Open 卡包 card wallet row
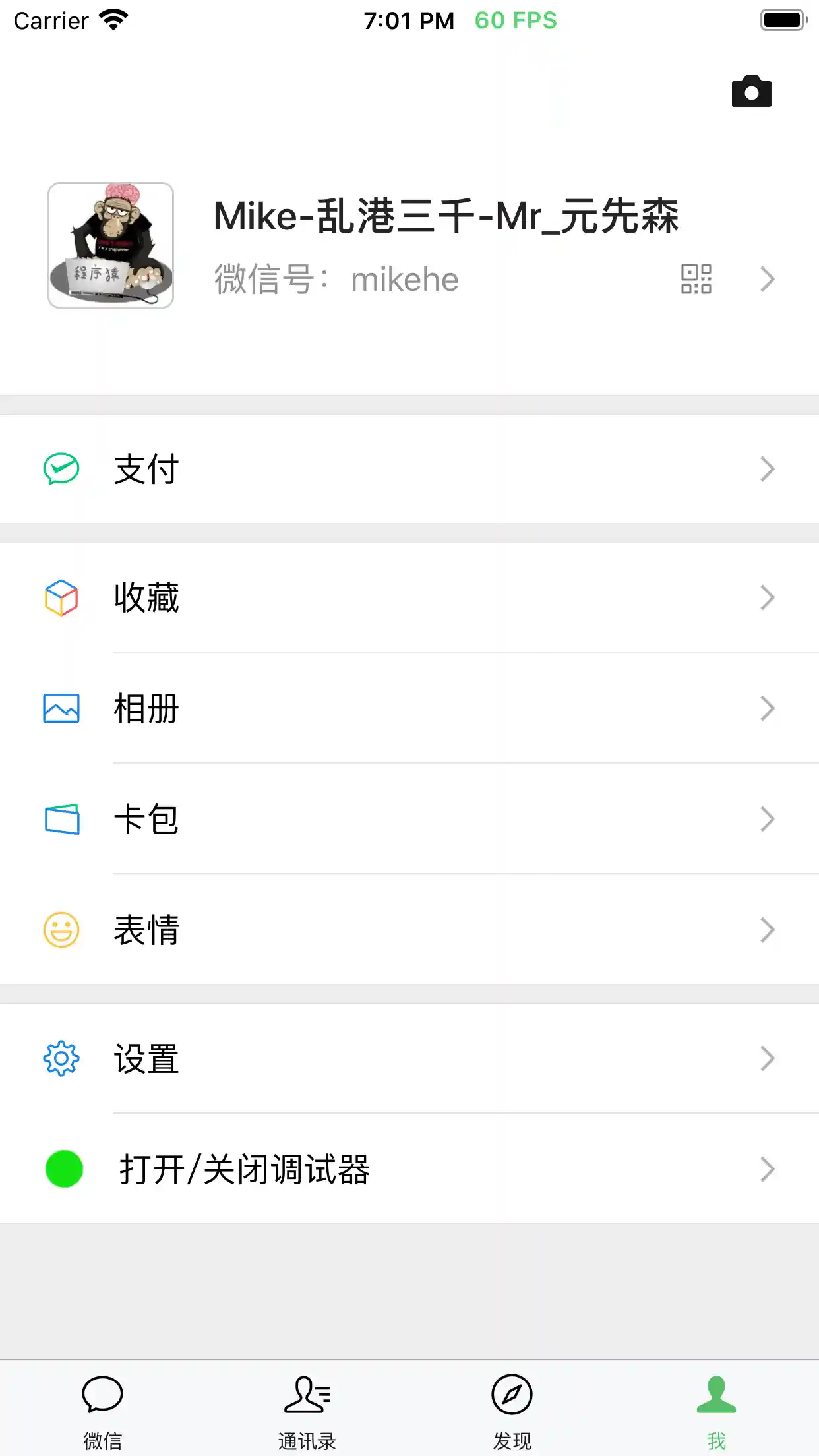Image resolution: width=819 pixels, height=1456 pixels. pyautogui.click(x=409, y=820)
